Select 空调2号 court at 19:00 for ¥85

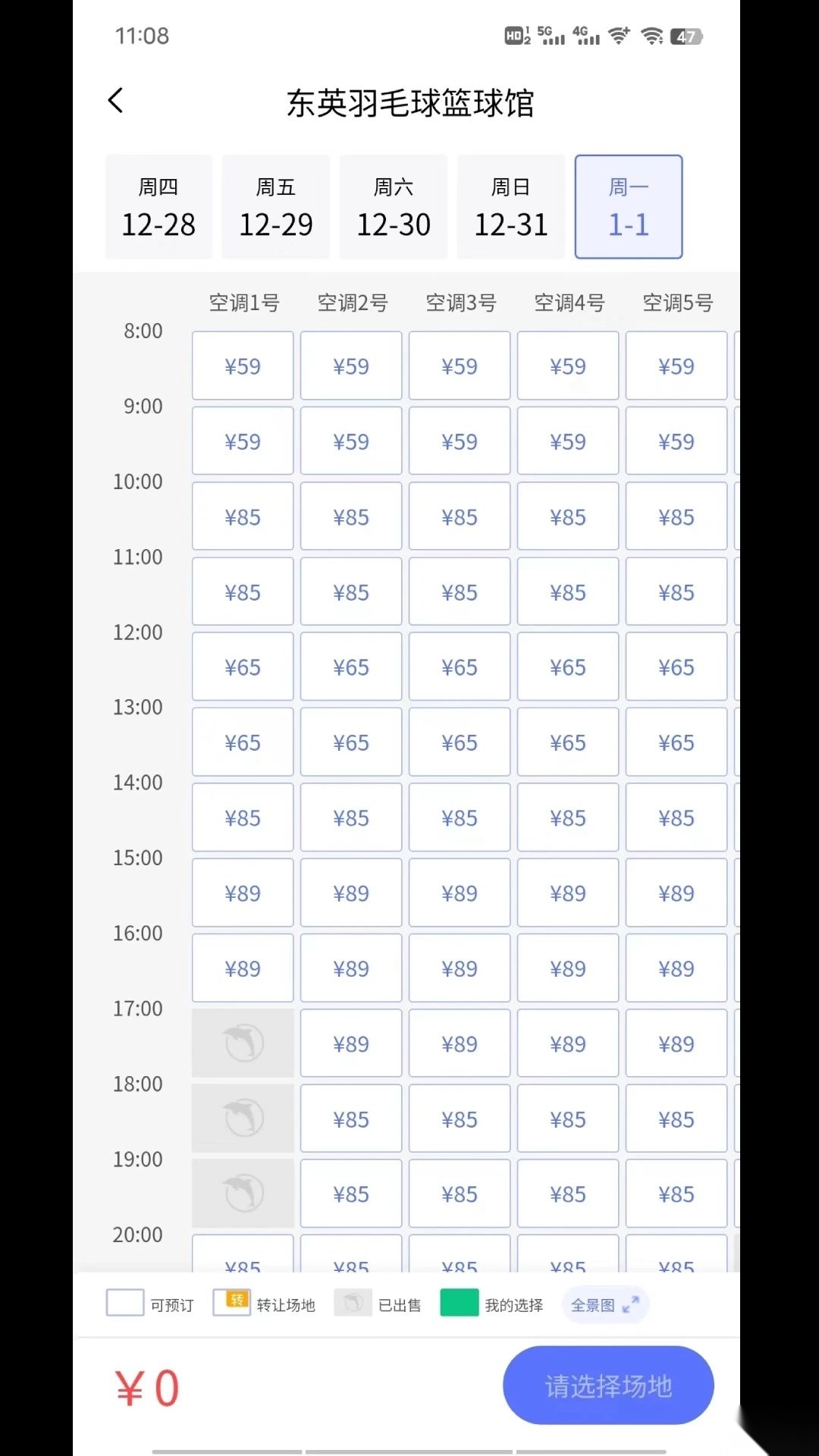351,1194
